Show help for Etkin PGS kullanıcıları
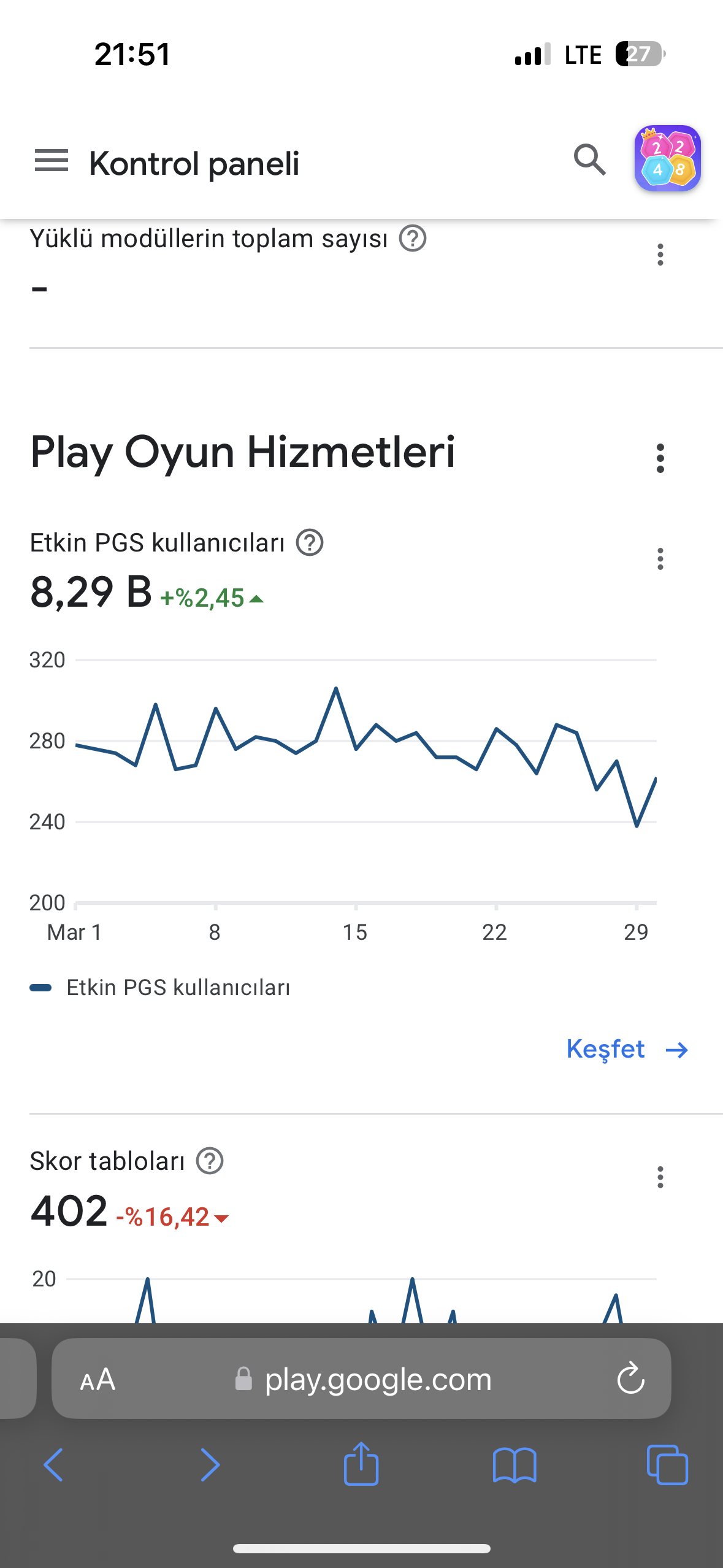The width and height of the screenshot is (723, 1568). click(310, 543)
